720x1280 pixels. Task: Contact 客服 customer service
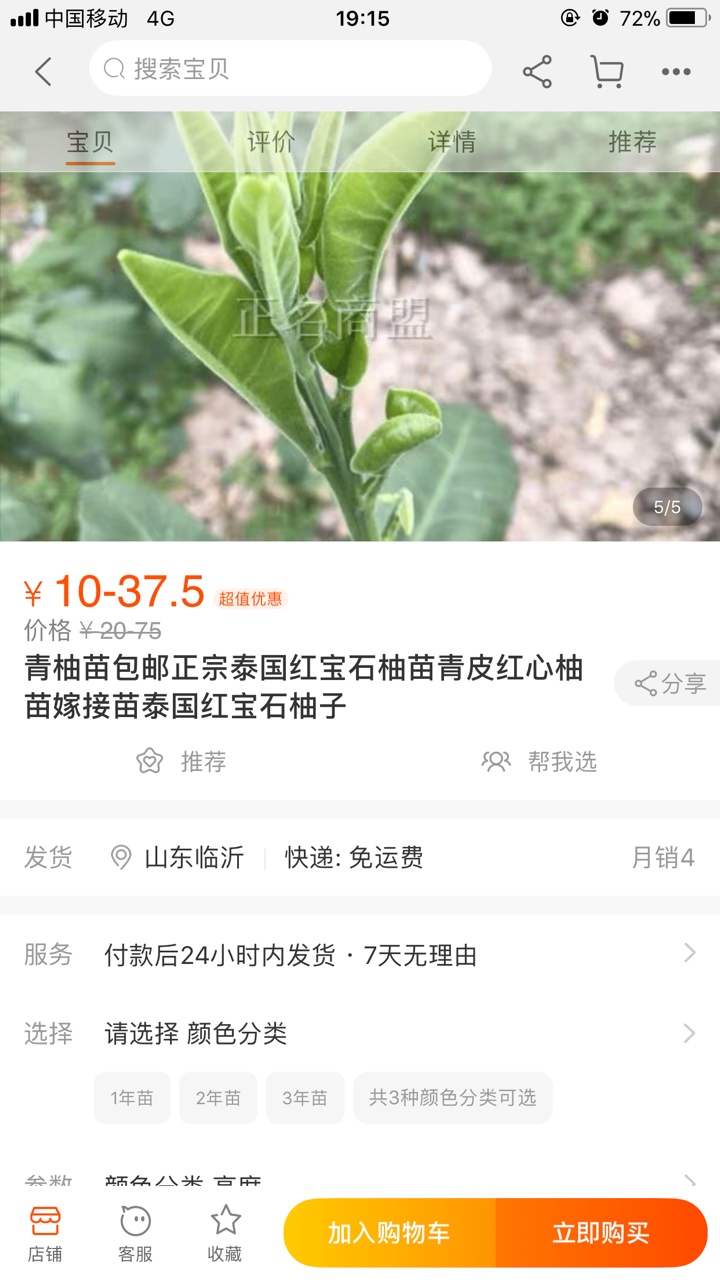135,1233
